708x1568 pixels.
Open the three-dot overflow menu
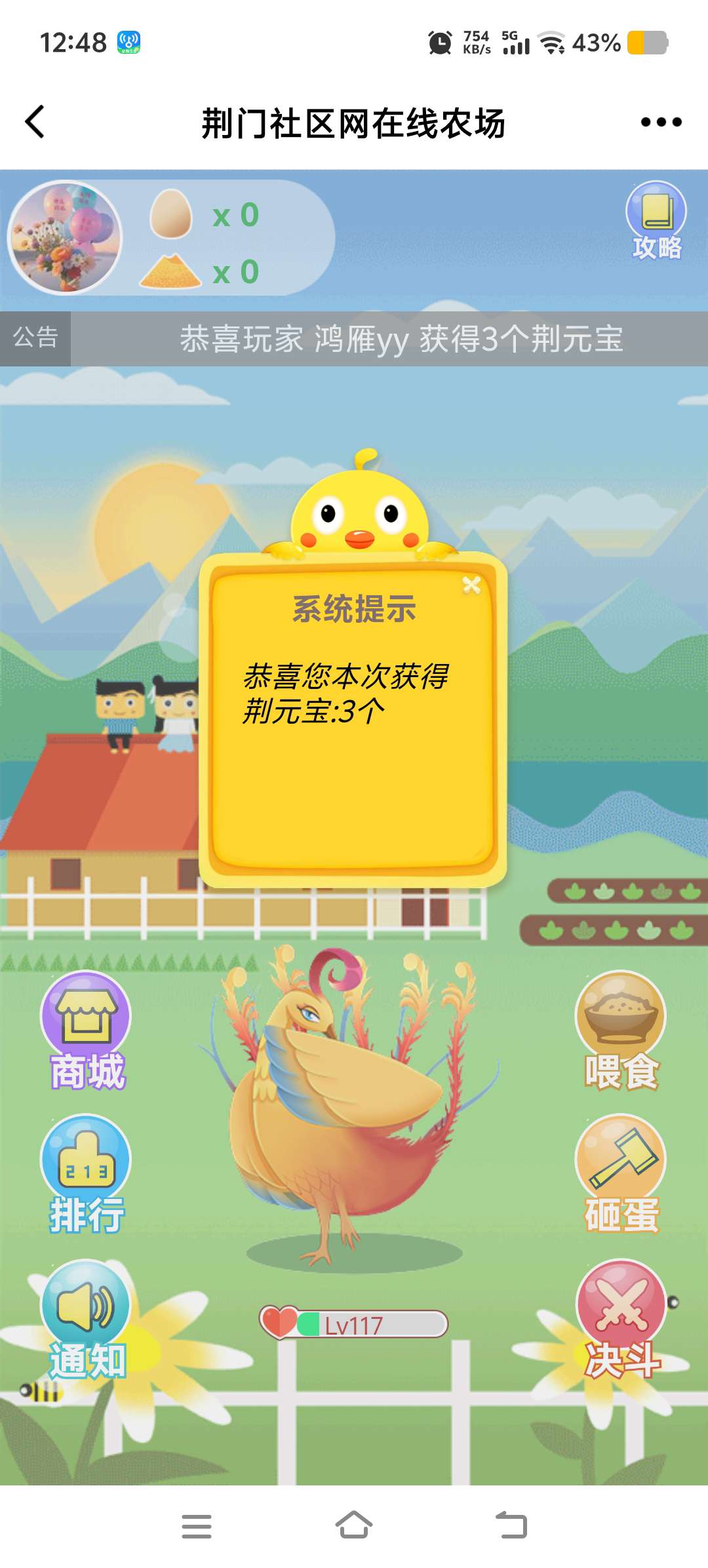click(x=661, y=122)
